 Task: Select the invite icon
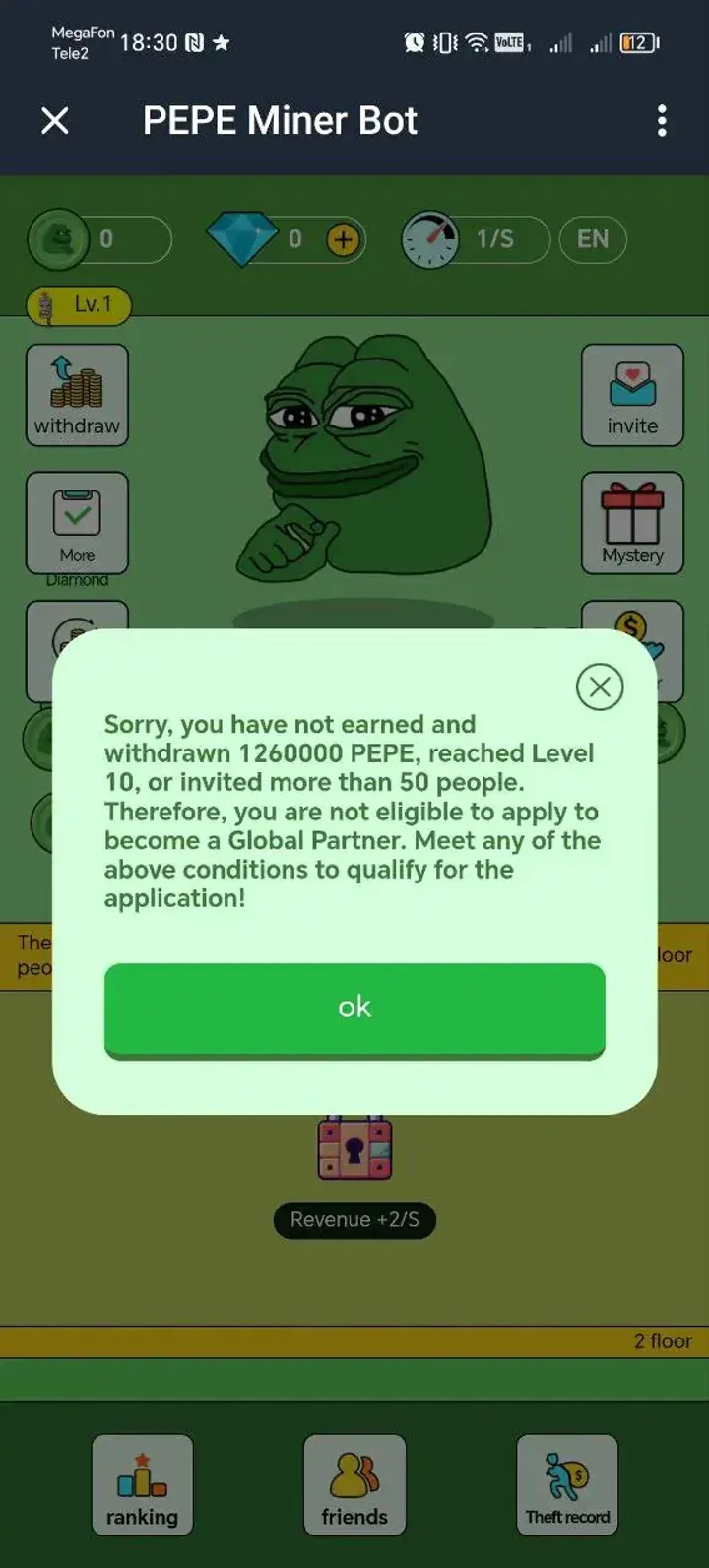point(632,394)
